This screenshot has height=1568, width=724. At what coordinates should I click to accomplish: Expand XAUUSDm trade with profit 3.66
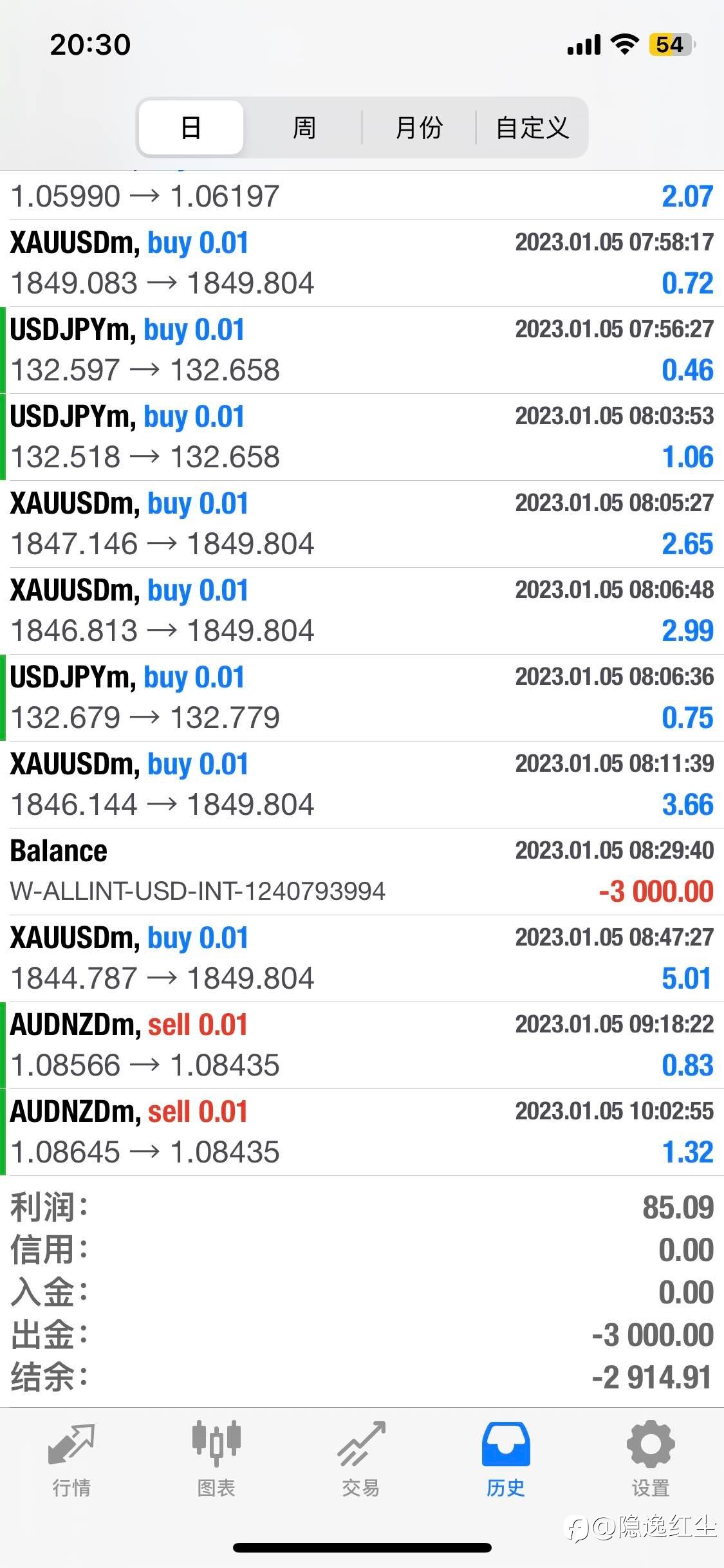362,785
